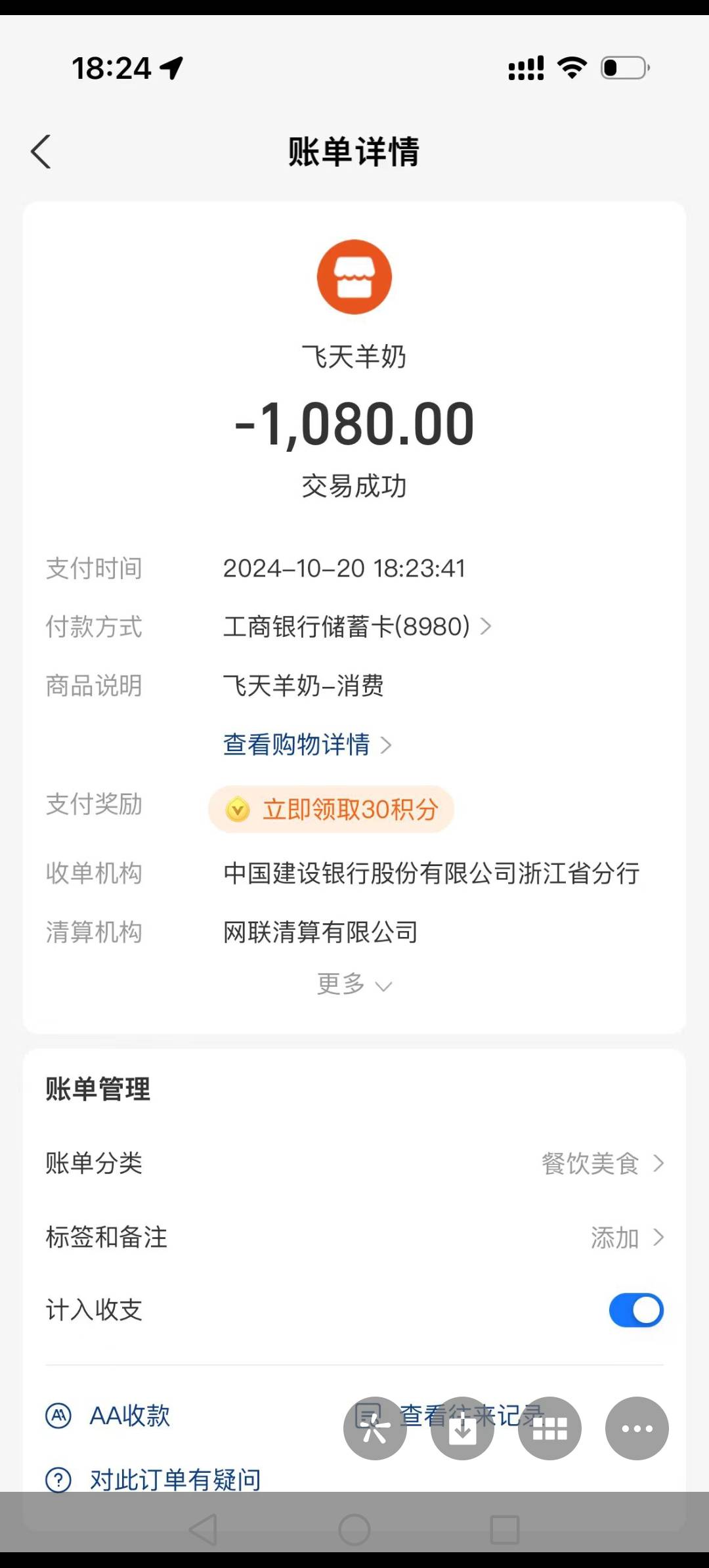Image resolution: width=709 pixels, height=1568 pixels.
Task: Expand 更多 to show more details
Action: (354, 984)
